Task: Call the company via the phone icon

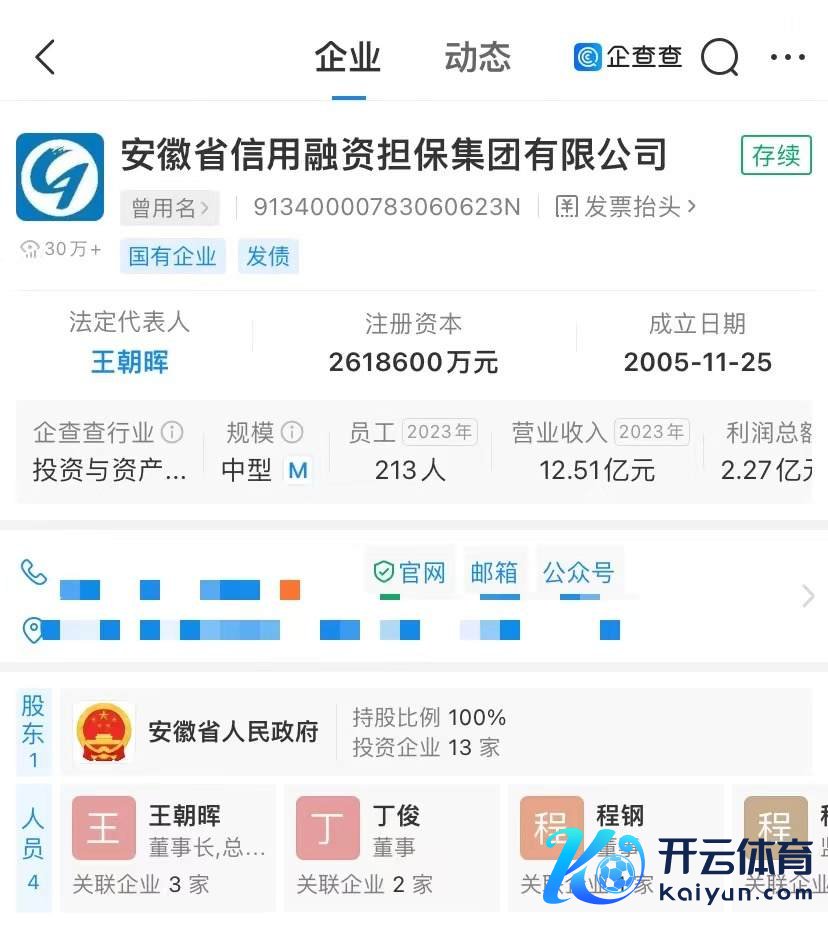Action: pyautogui.click(x=34, y=572)
